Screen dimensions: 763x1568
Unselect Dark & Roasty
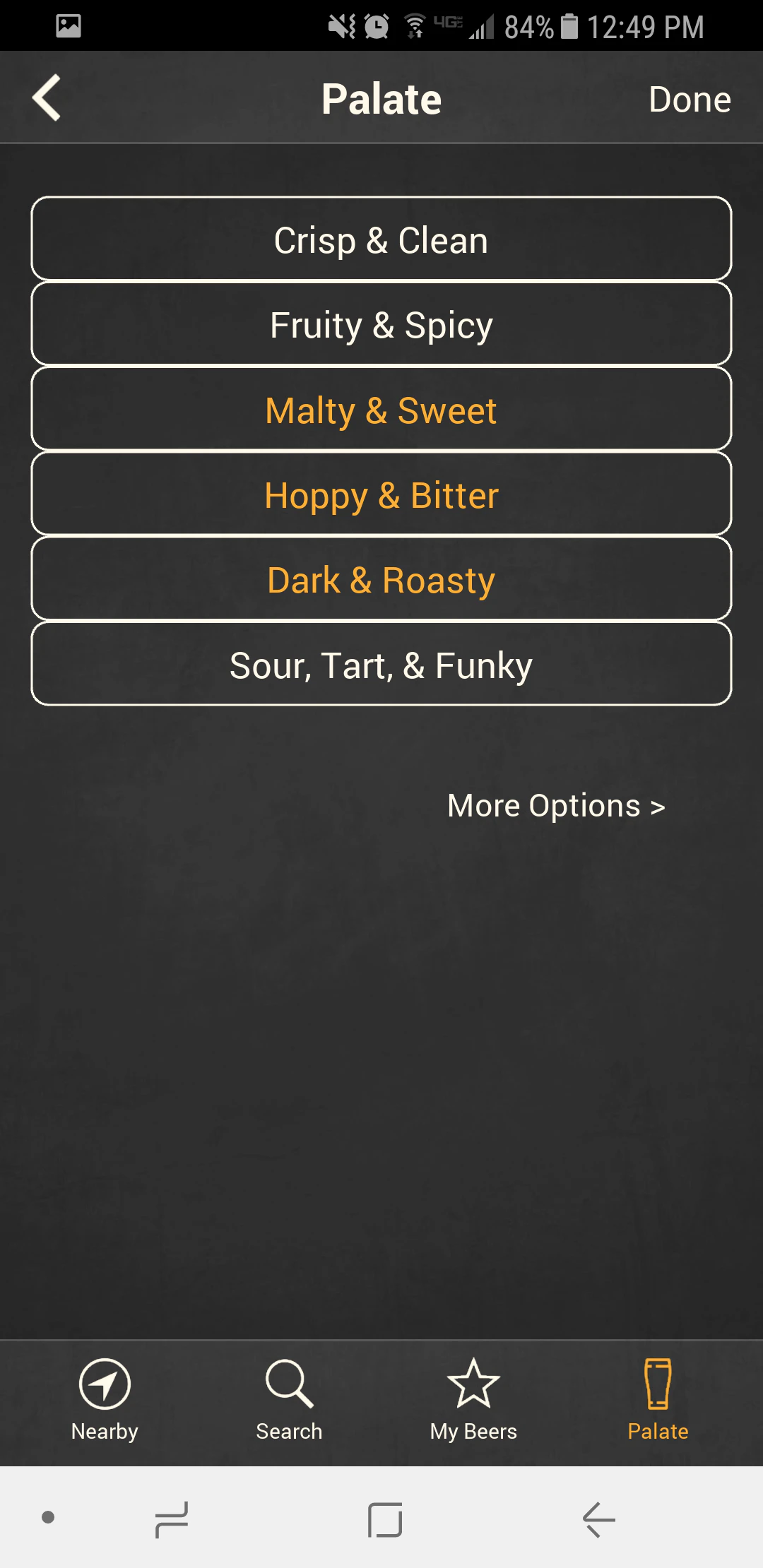pos(381,580)
